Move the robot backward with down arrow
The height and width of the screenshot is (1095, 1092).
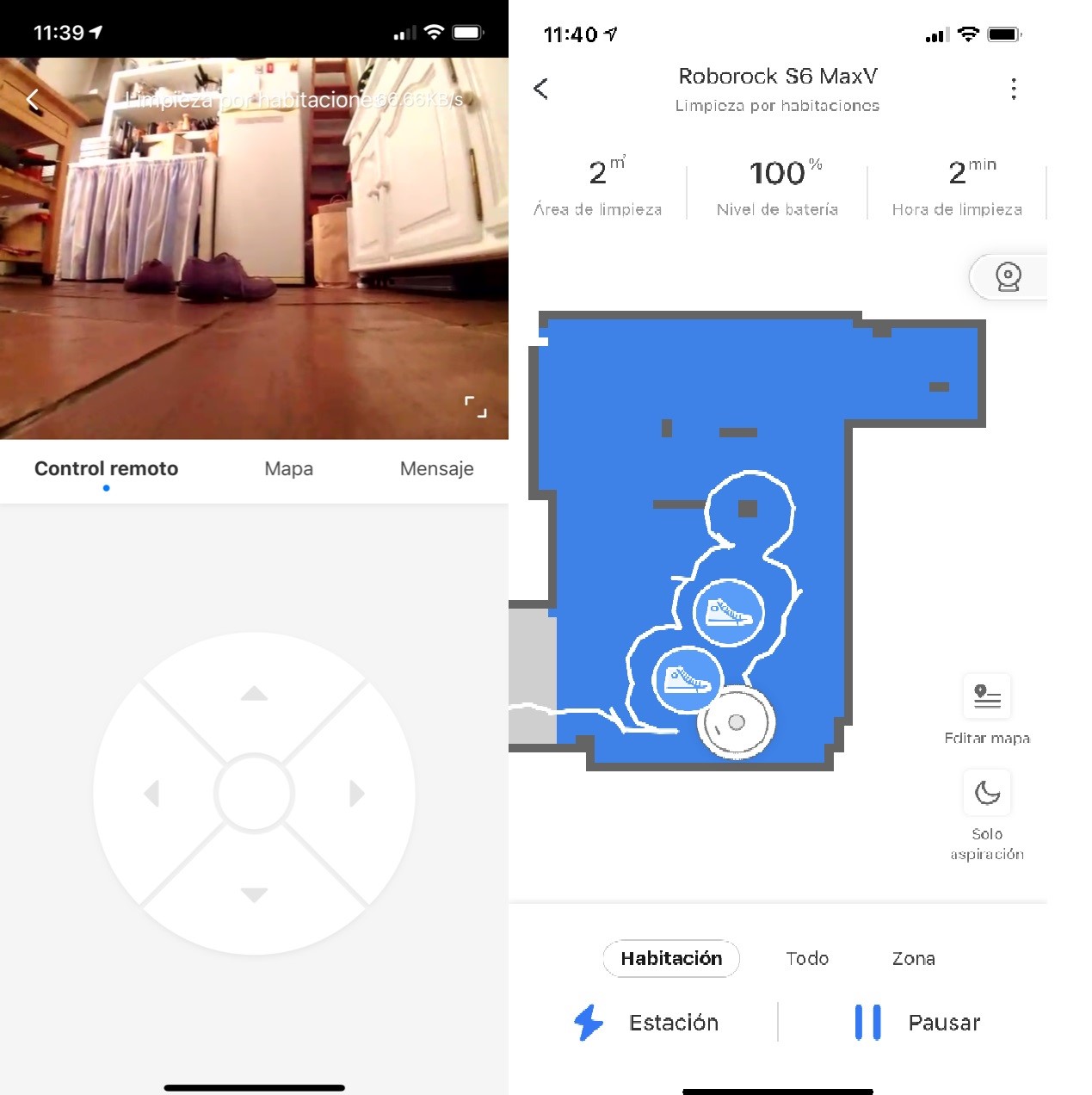[x=254, y=894]
